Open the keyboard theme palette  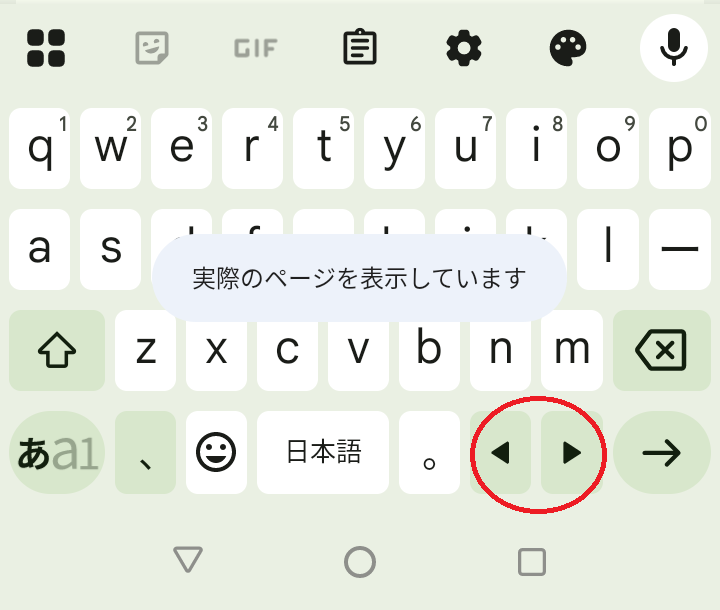click(x=568, y=47)
